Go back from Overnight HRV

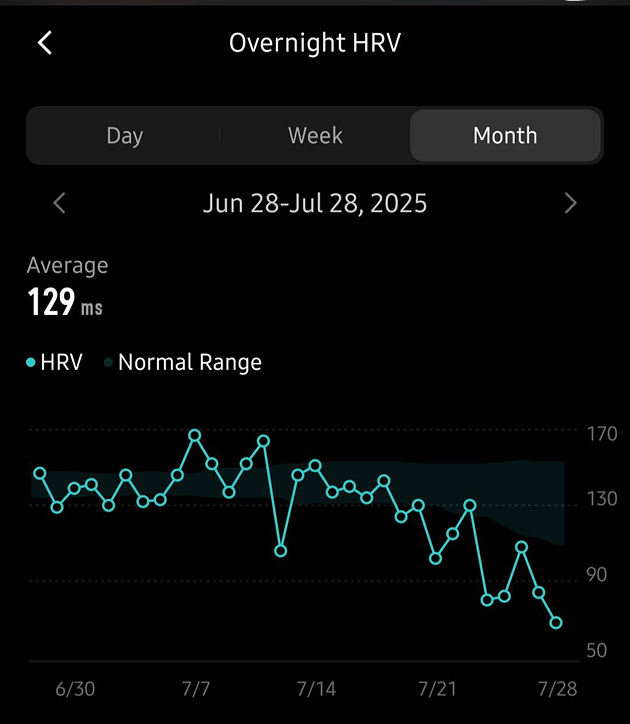[45, 43]
